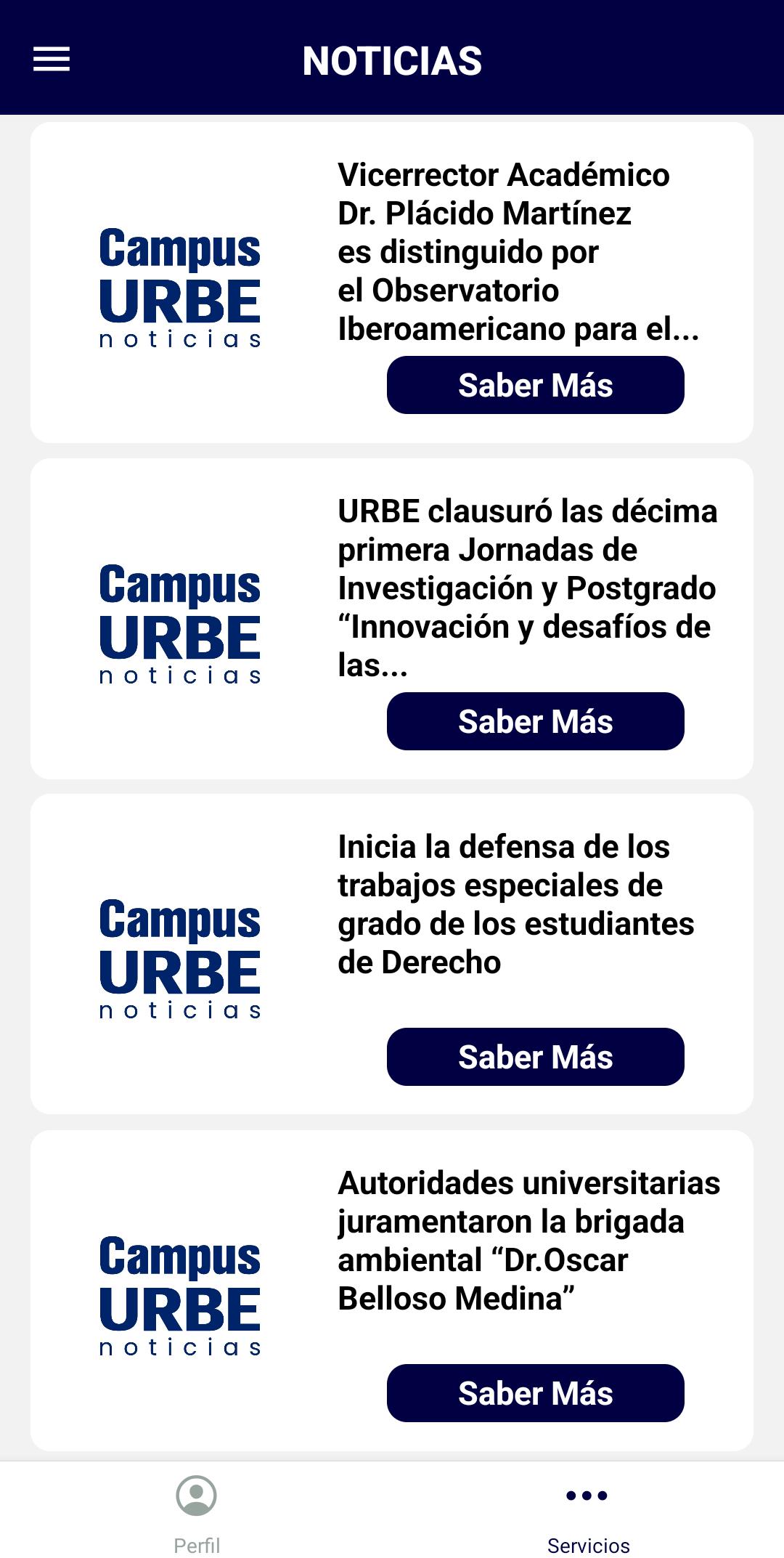Viewport: 784px width, 1558px height.
Task: Tap Saber Más for brigada ambiental news
Action: pos(536,1393)
